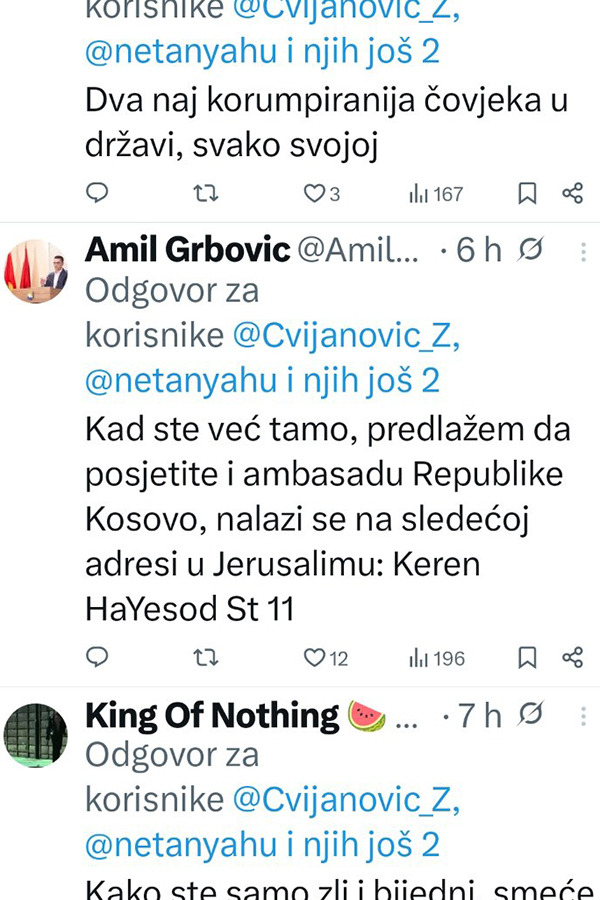Retweet Amil Grbovic's post
The image size is (600, 900).
click(x=206, y=657)
